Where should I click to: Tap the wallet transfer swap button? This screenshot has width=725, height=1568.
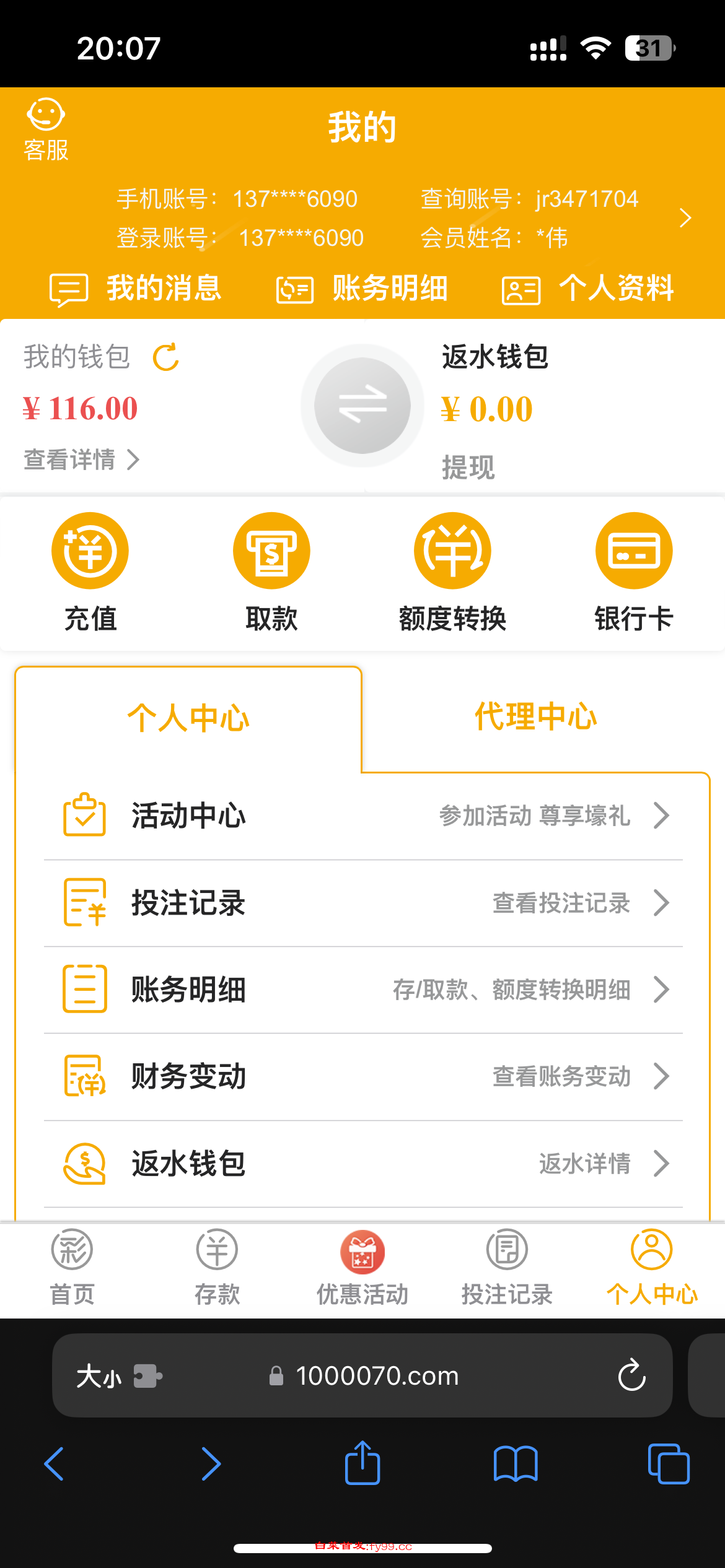tap(362, 406)
